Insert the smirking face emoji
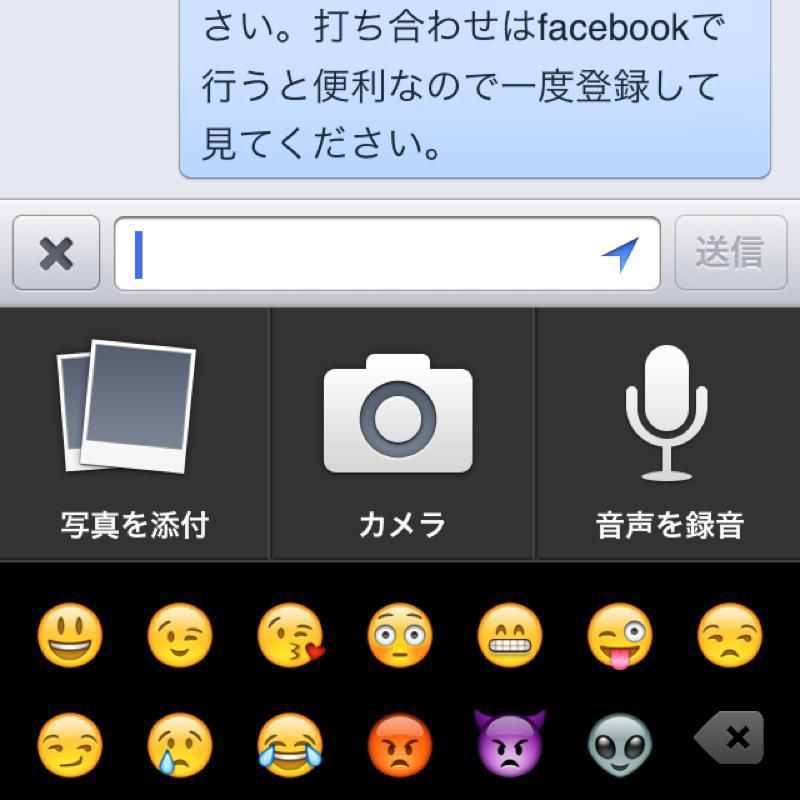This screenshot has width=800, height=800. (70, 746)
